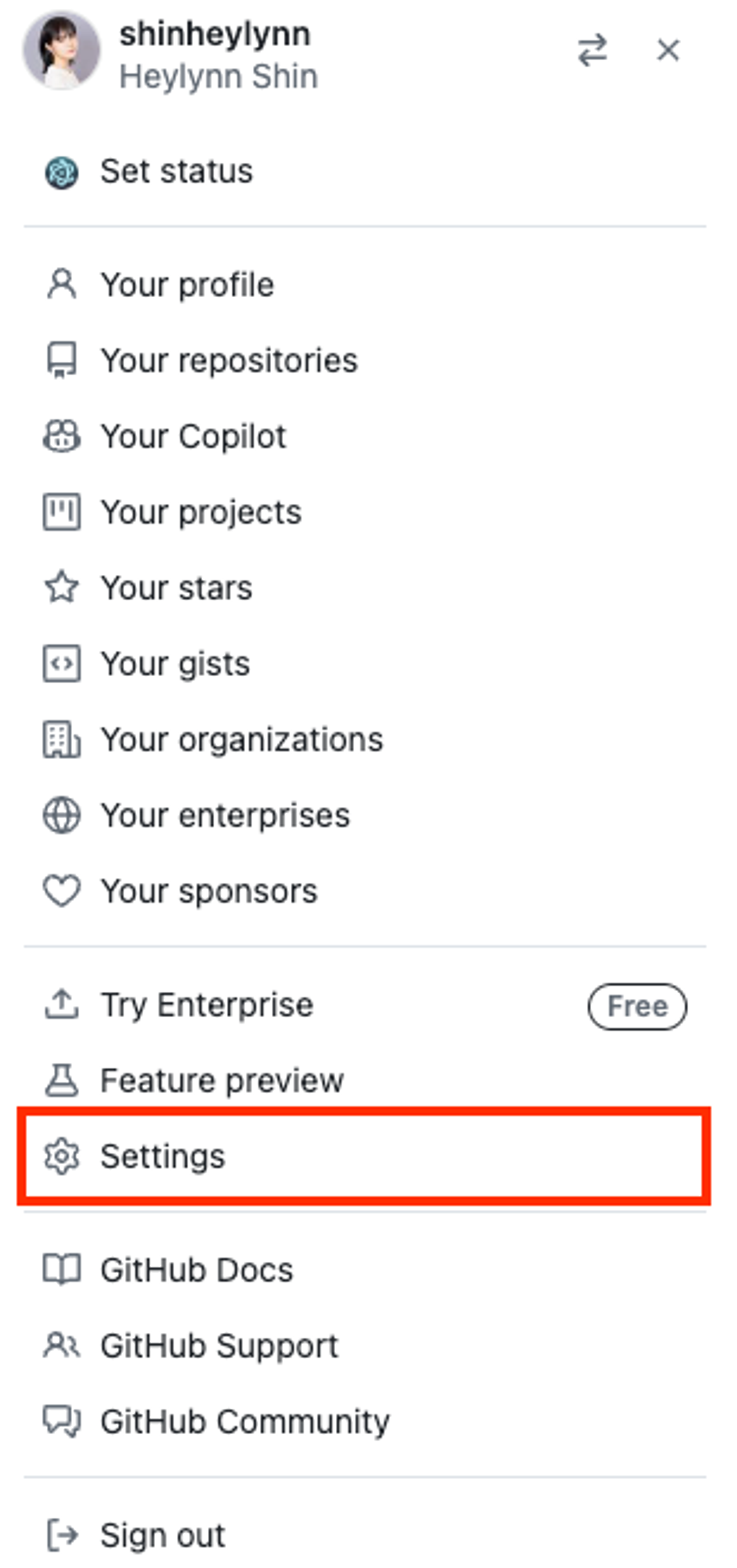The height and width of the screenshot is (1568, 737).
Task: Open Settings
Action: (x=163, y=1157)
